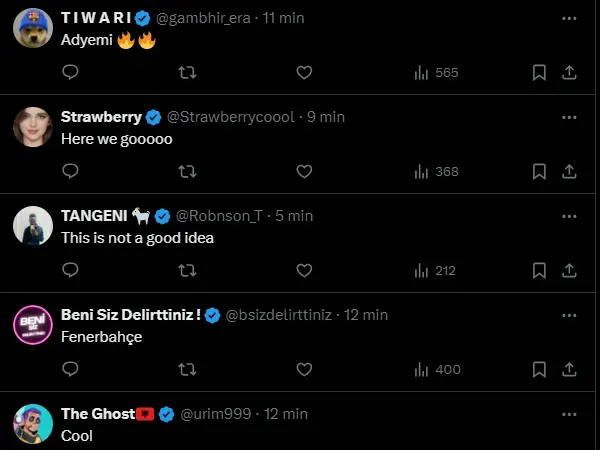Share Strawberry's Here we gooooo post
This screenshot has height=450, width=600.
(x=568, y=171)
